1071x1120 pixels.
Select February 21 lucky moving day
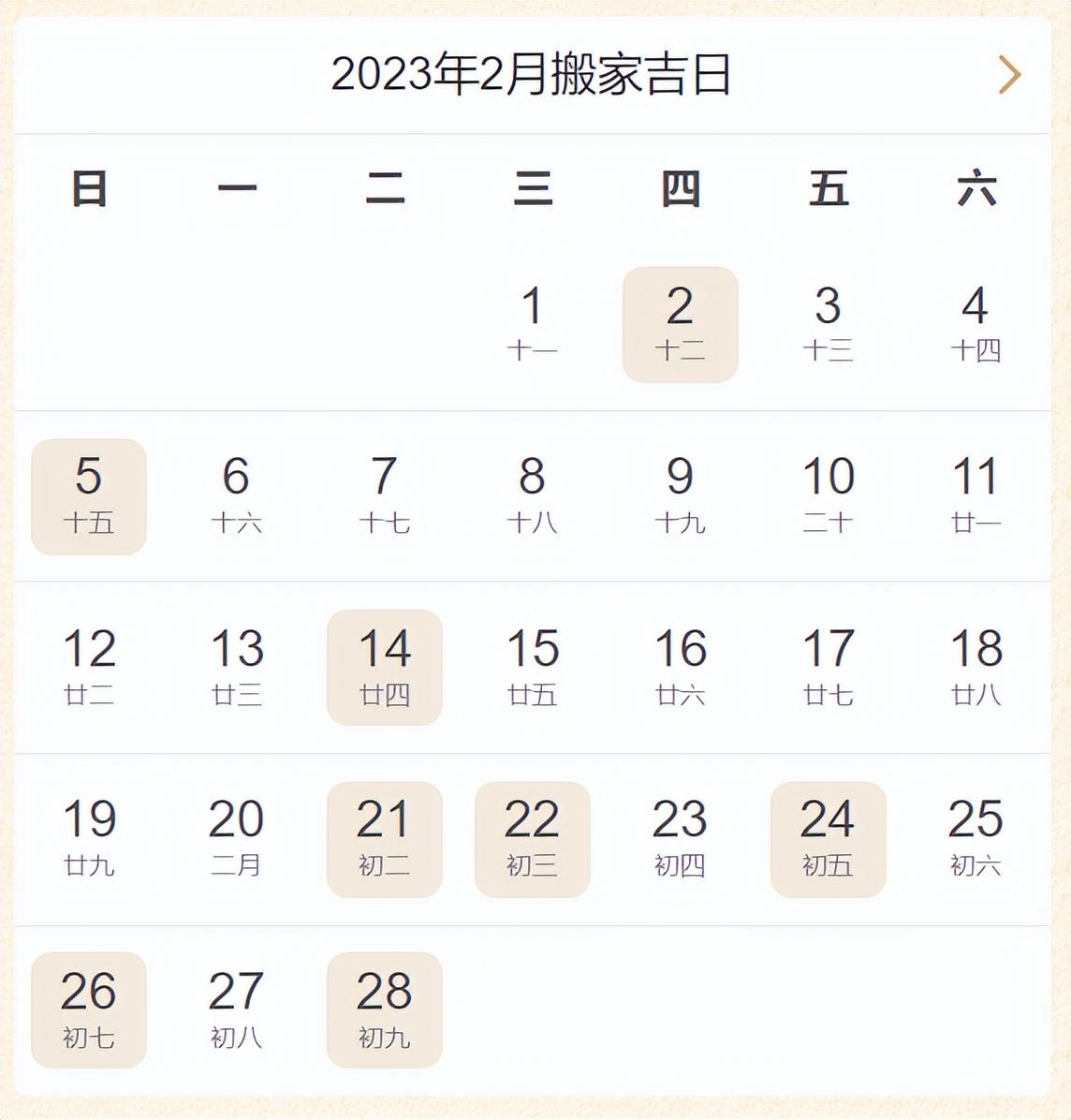(384, 839)
